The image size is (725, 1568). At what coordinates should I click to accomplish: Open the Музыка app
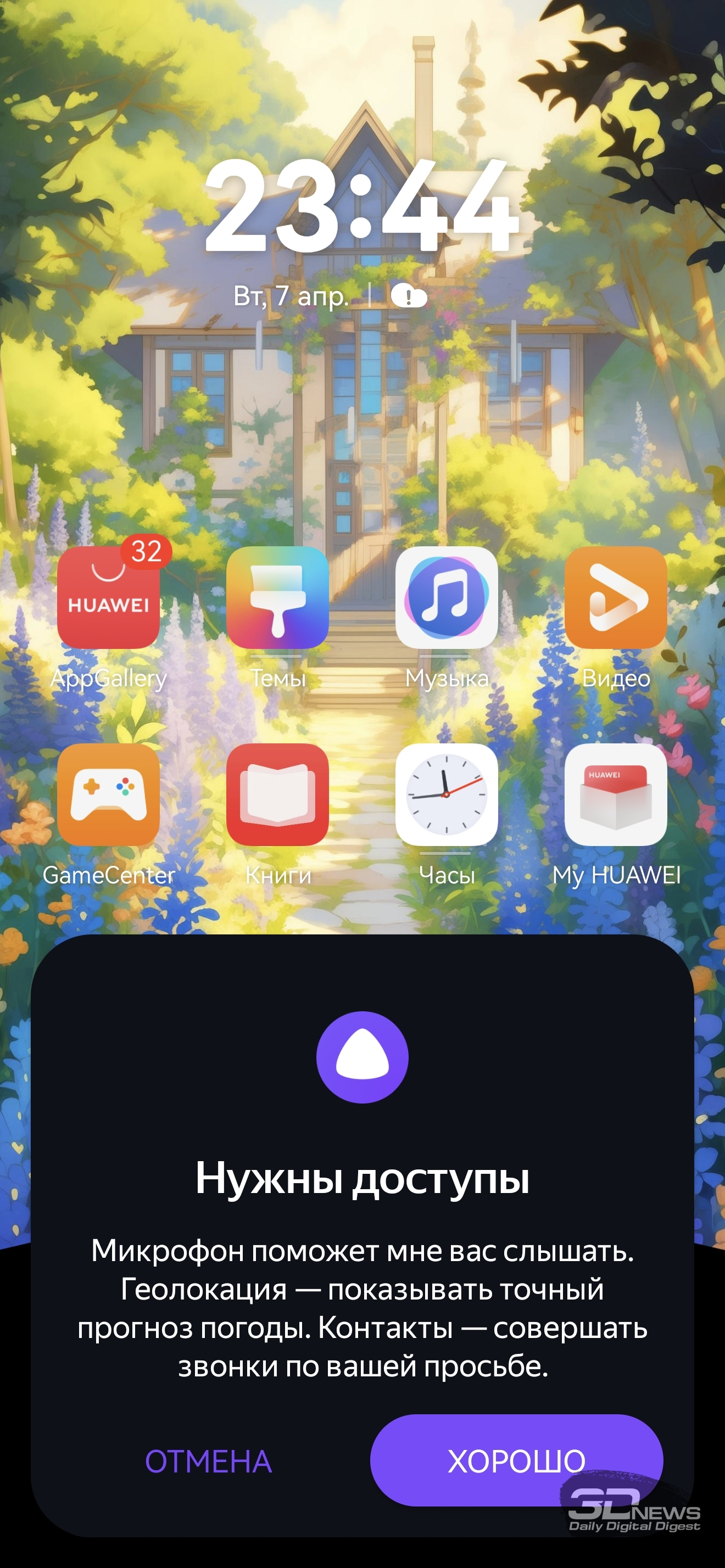point(446,598)
